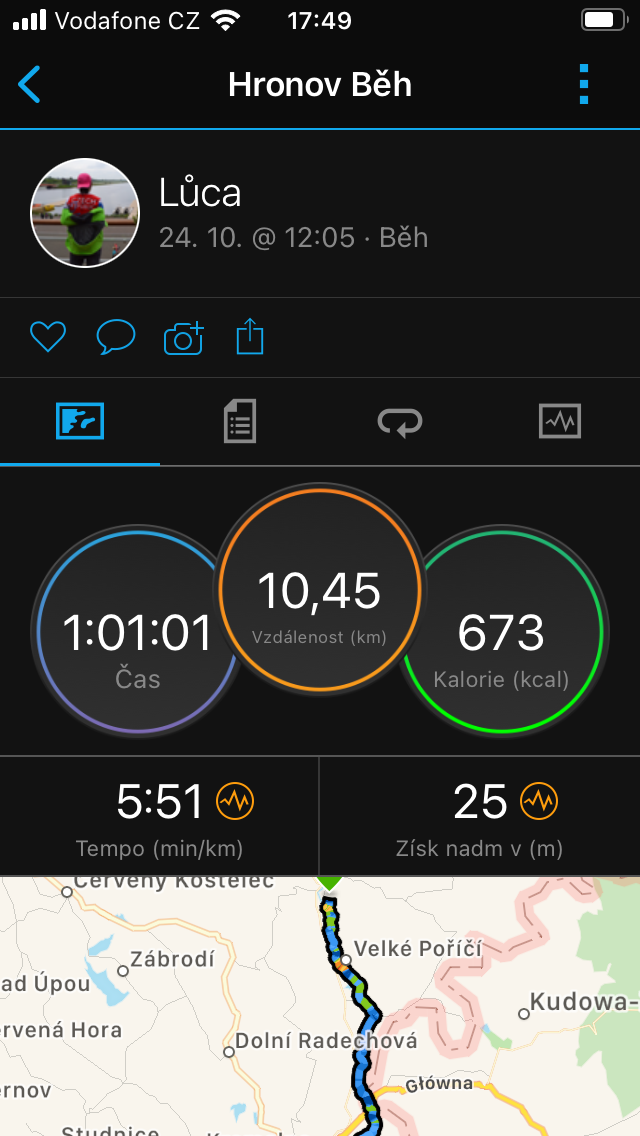Image resolution: width=640 pixels, height=1136 pixels.
Task: Open the elevation gain chart icon next to 25
Action: pos(539,801)
